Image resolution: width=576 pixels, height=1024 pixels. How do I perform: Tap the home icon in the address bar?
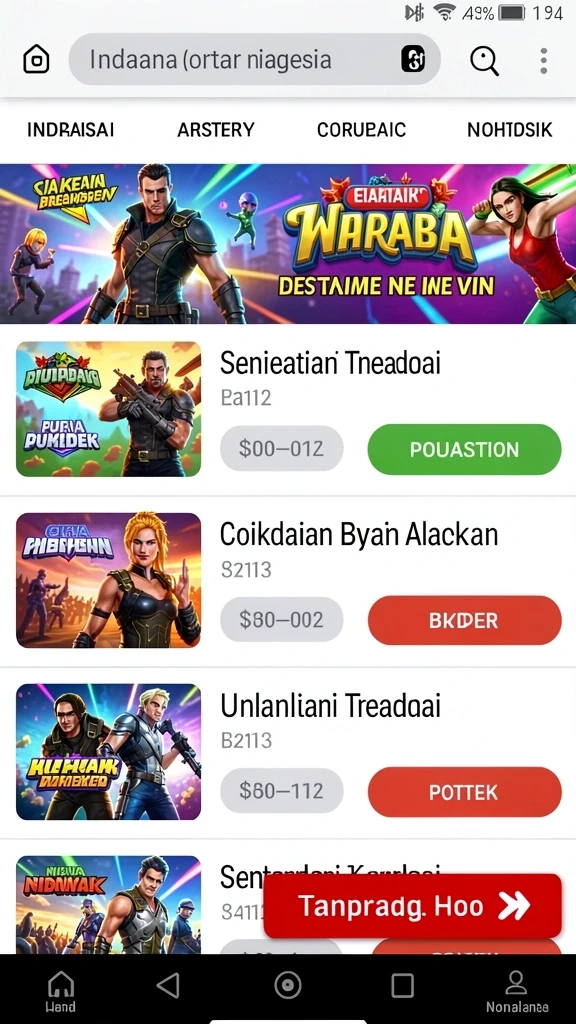[36, 60]
